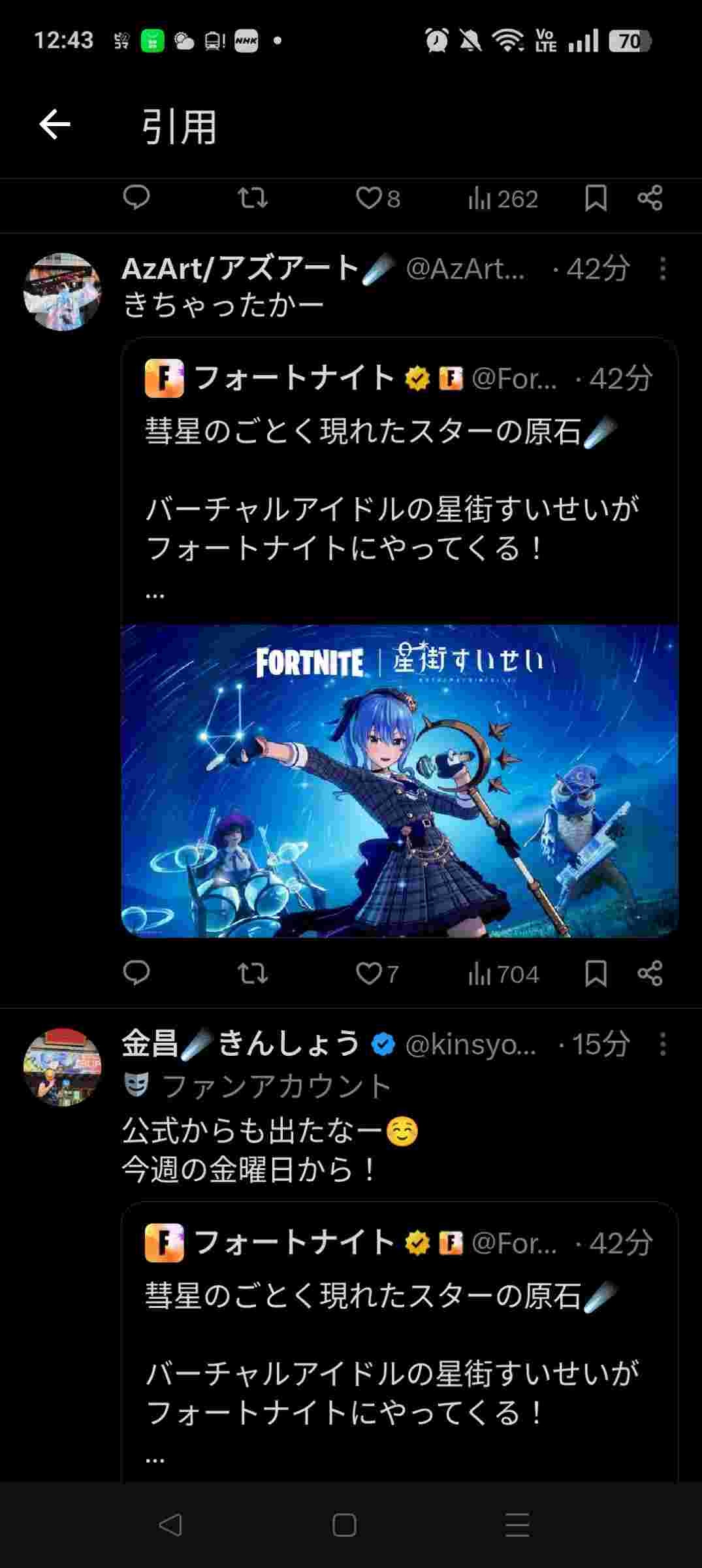The image size is (702, 1568).
Task: View analytics showing 704 views
Action: click(503, 974)
